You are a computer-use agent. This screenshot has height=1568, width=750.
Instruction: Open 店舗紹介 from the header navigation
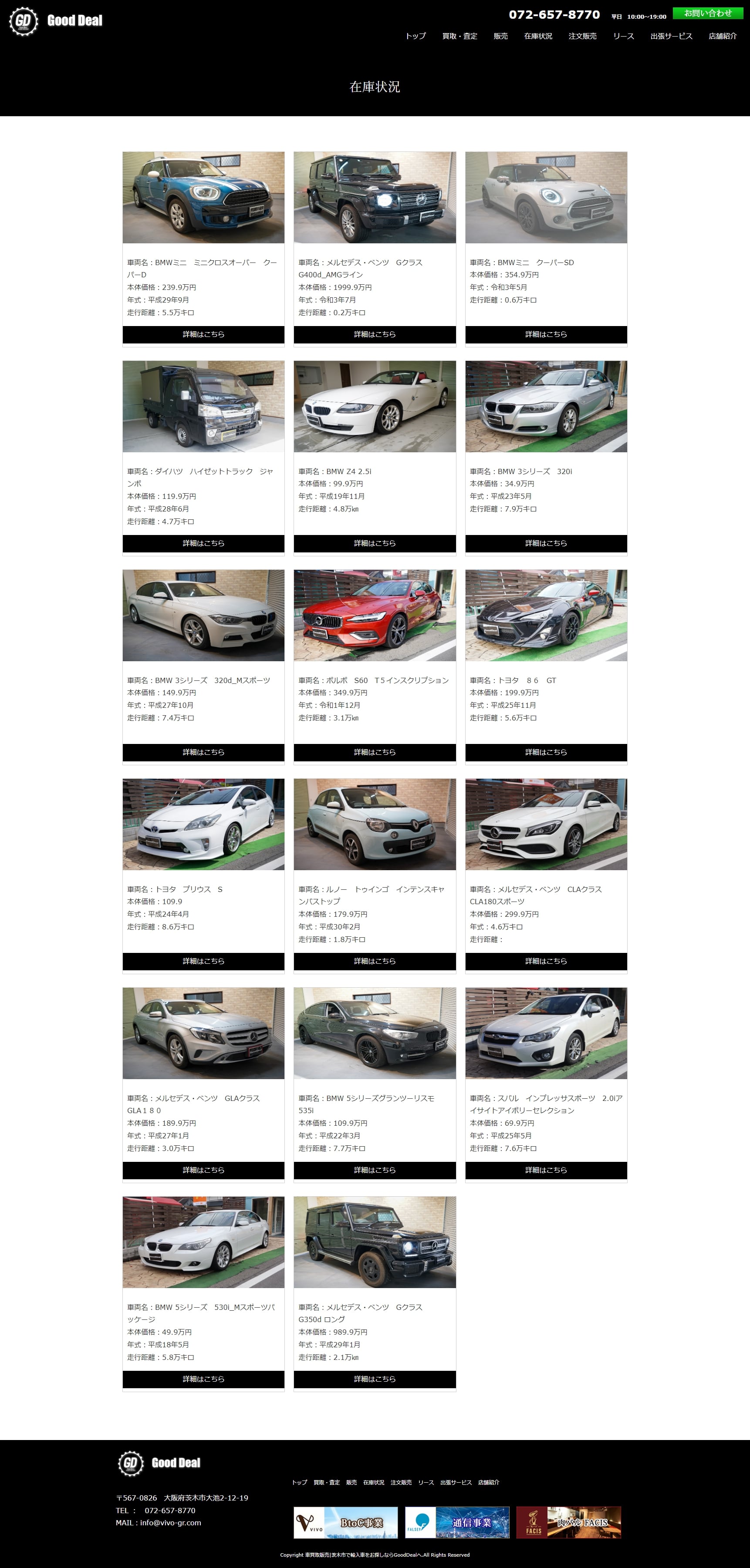[723, 37]
